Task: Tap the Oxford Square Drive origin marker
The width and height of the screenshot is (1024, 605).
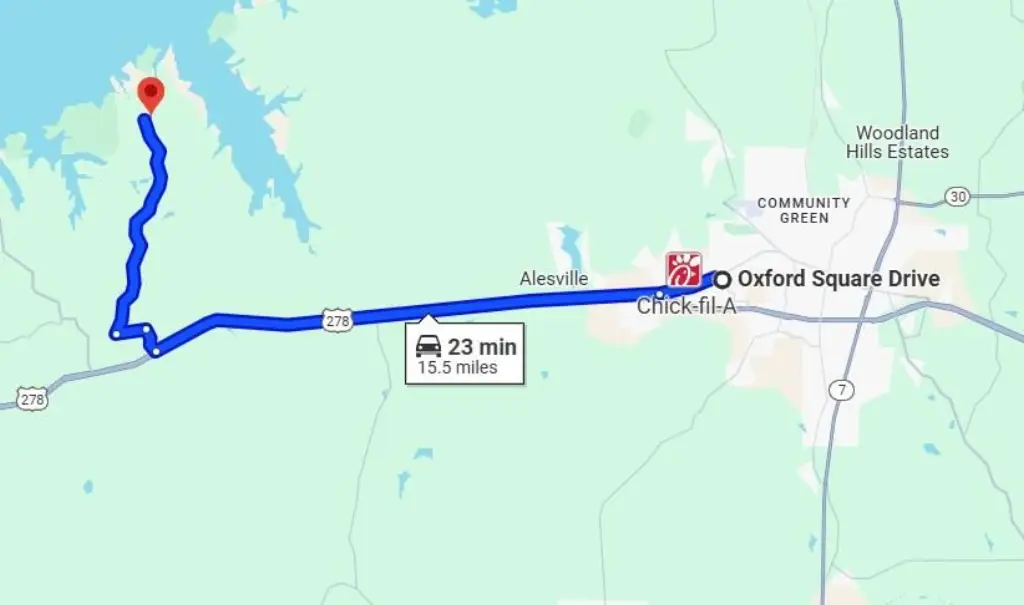Action: [x=721, y=279]
